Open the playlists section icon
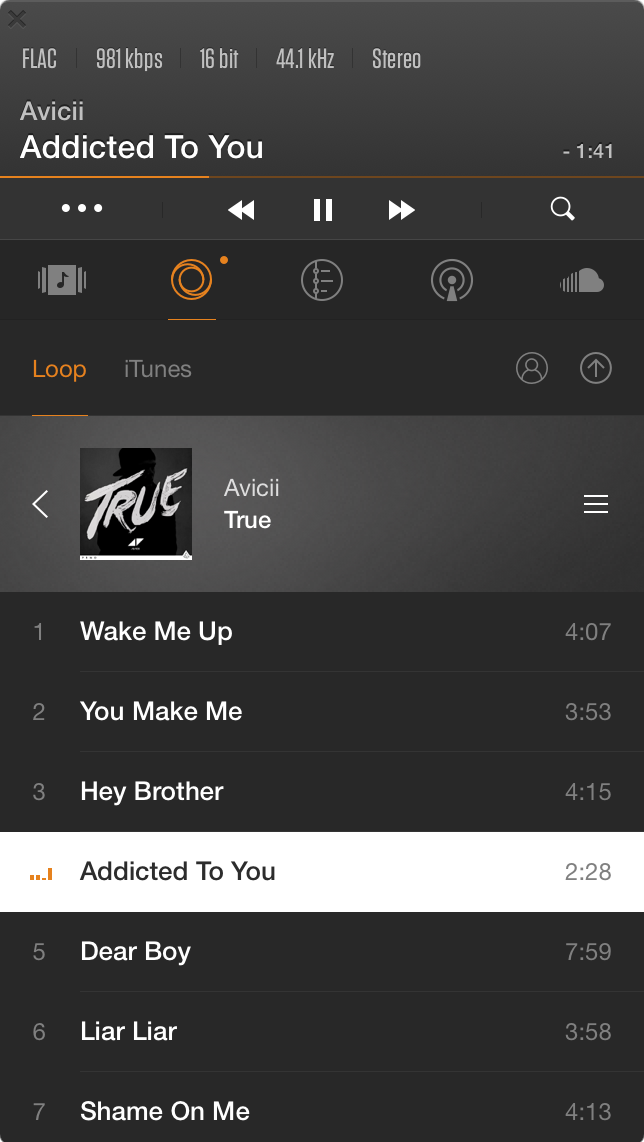This screenshot has width=644, height=1142. (x=322, y=280)
